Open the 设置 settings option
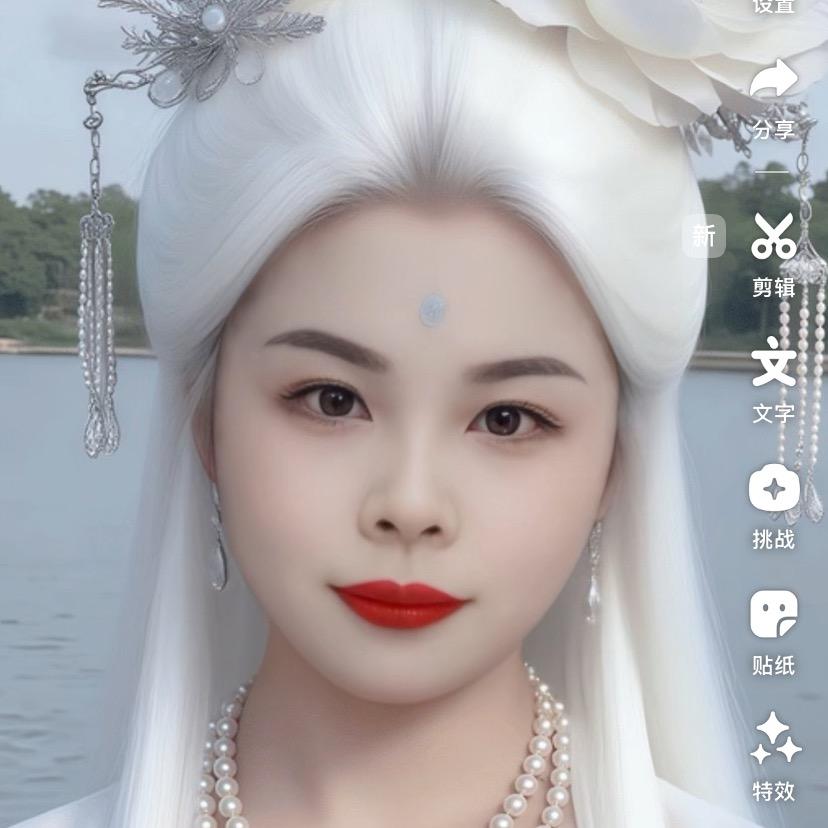The height and width of the screenshot is (828, 828). click(x=773, y=6)
